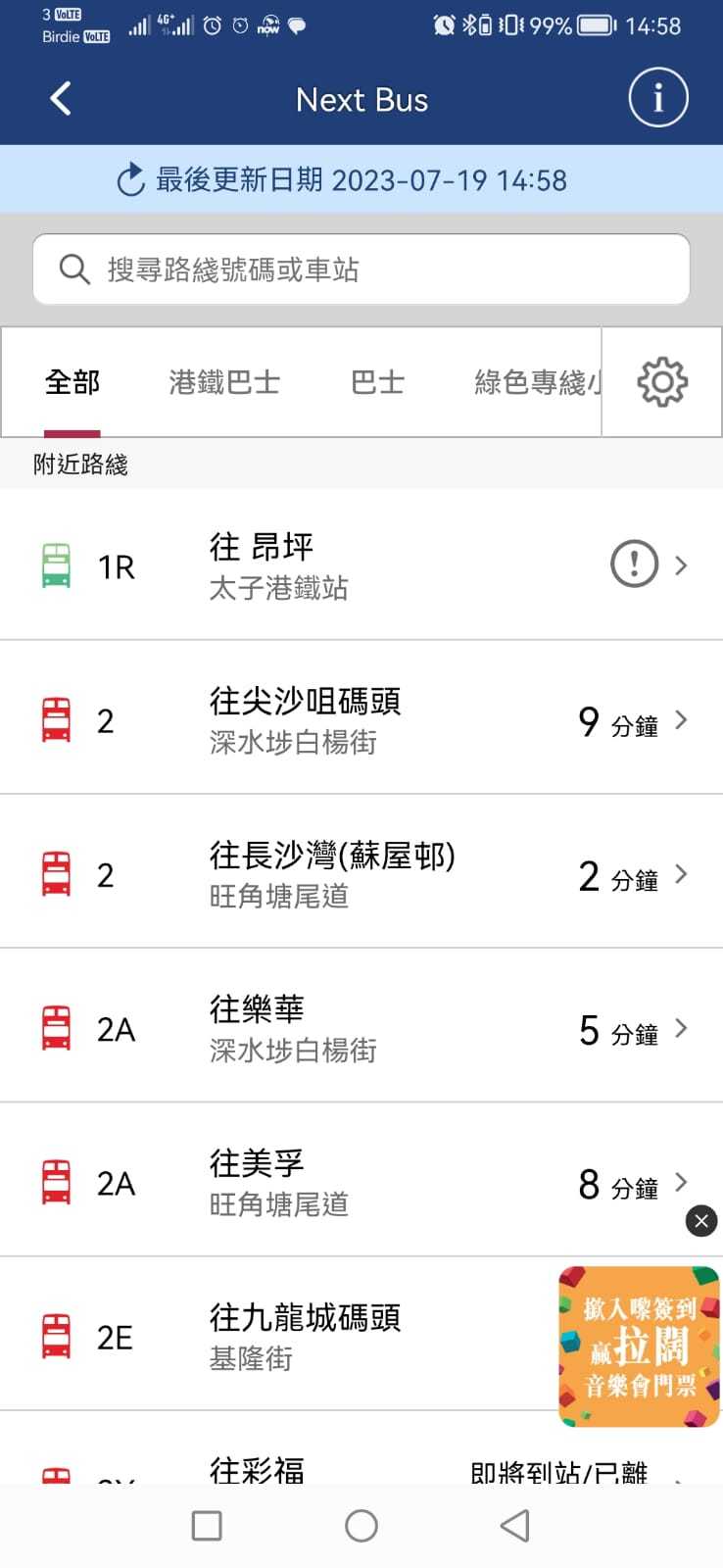Screen dimensions: 723x1568
Task: Switch to the 港鐵巴士 tab
Action: tap(223, 382)
